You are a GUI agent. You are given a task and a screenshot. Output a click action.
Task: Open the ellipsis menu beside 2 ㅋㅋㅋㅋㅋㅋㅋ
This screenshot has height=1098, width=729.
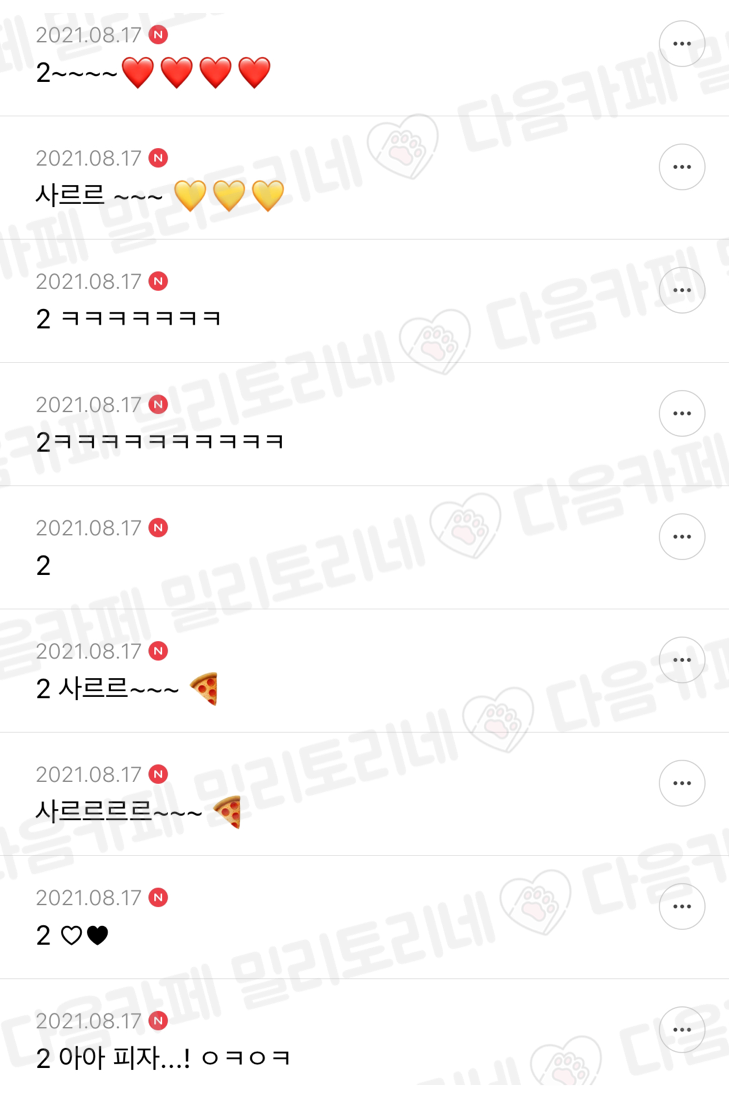682,290
